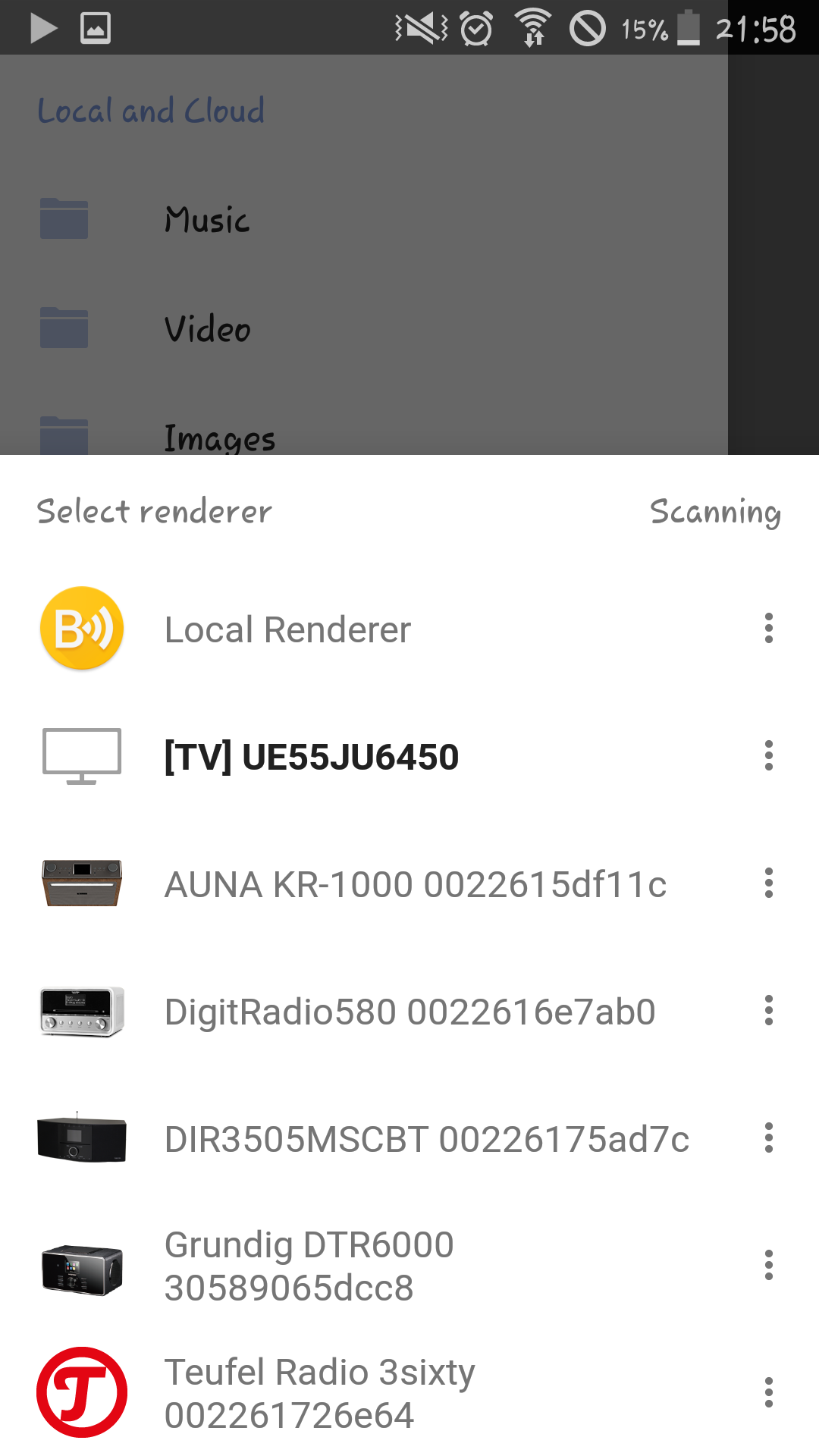Image resolution: width=819 pixels, height=1456 pixels.
Task: Open the Music folder
Action: 206,220
